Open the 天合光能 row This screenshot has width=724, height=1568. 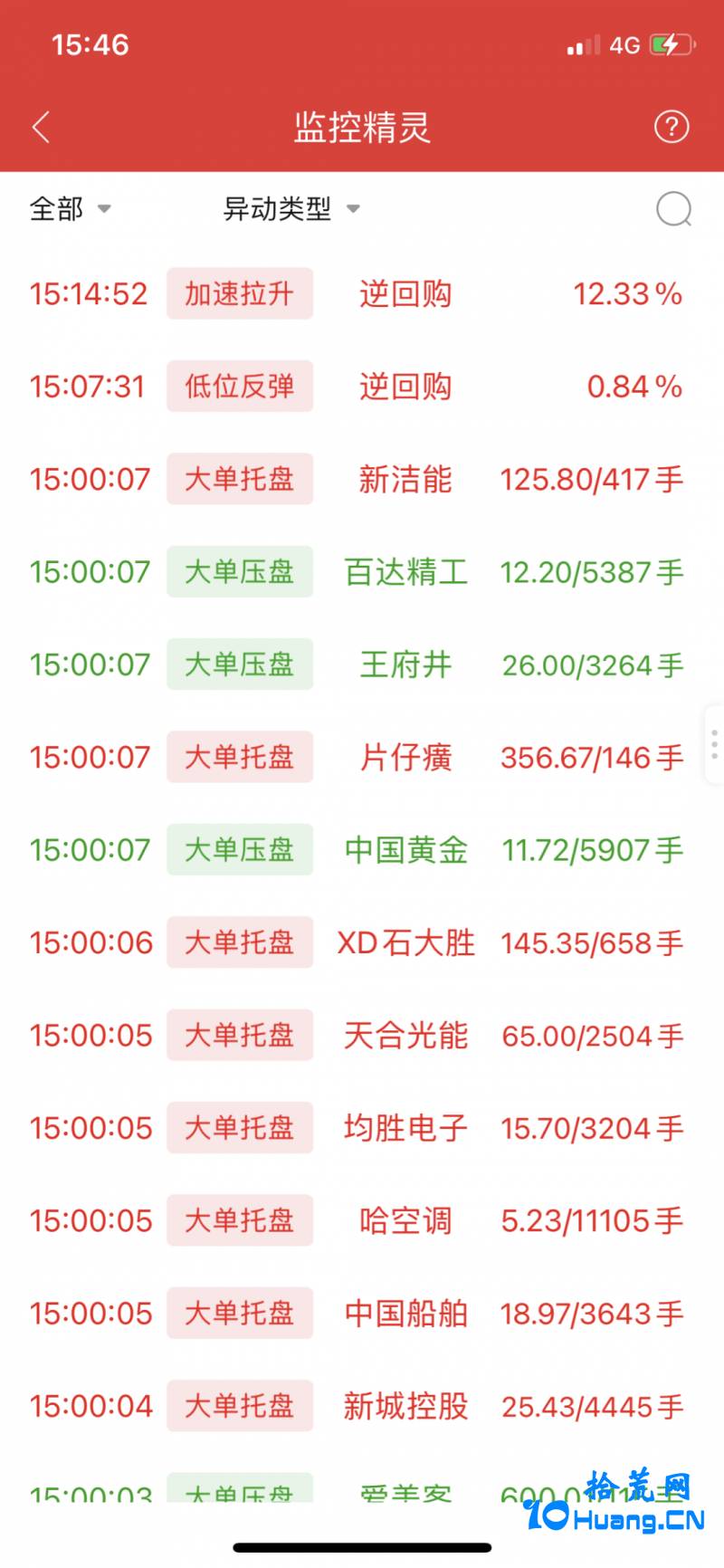tap(362, 1036)
